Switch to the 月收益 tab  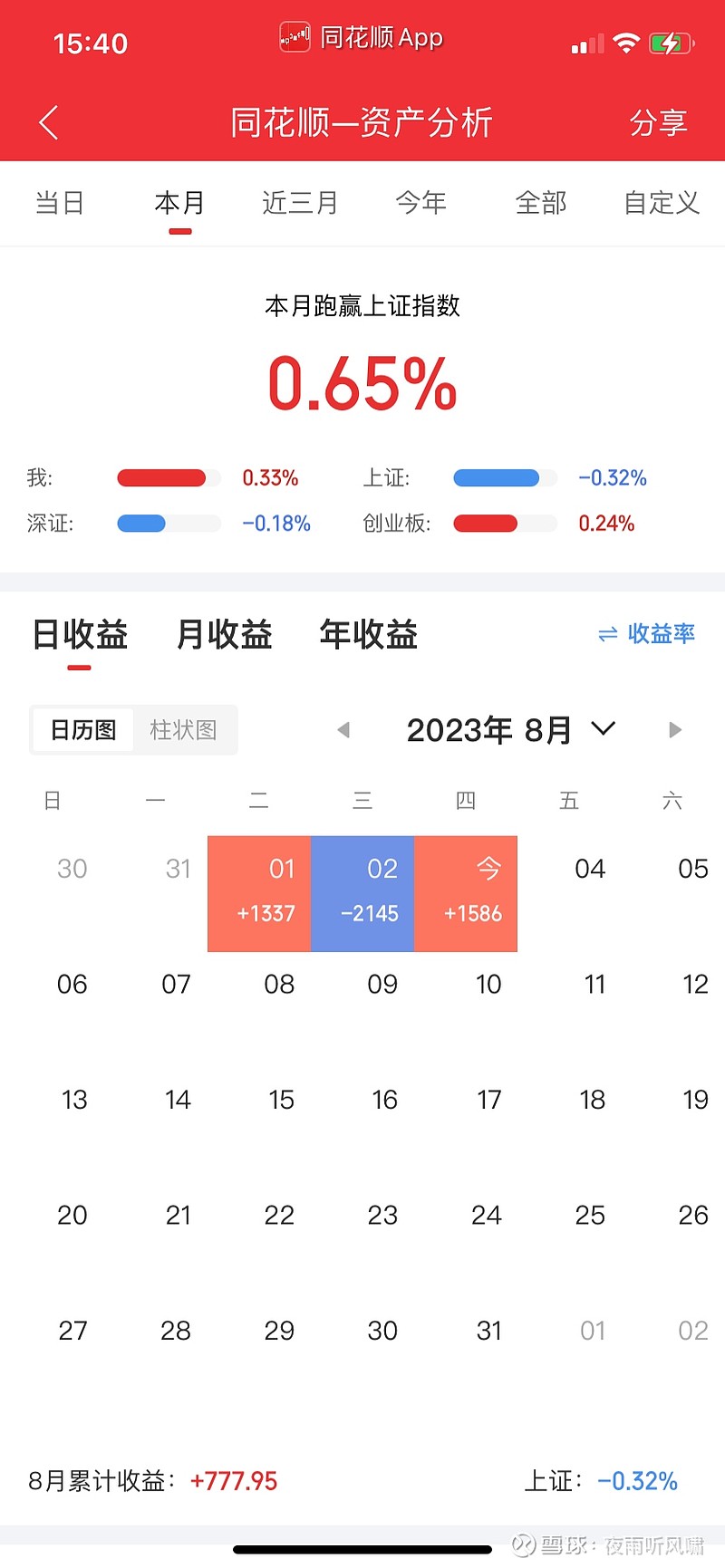click(224, 634)
